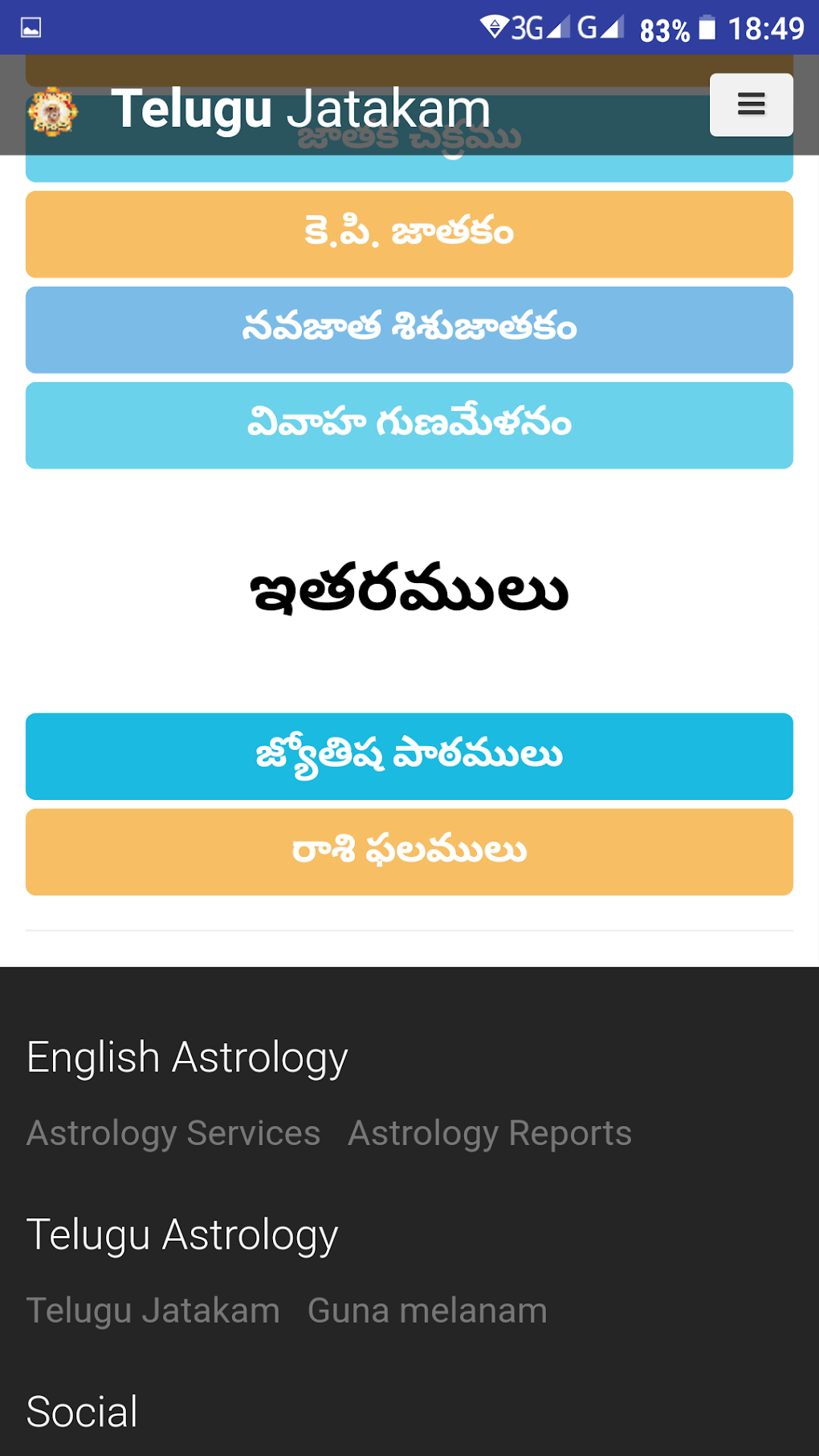Click the Guna melanam link
The image size is (819, 1456).
click(x=426, y=1311)
